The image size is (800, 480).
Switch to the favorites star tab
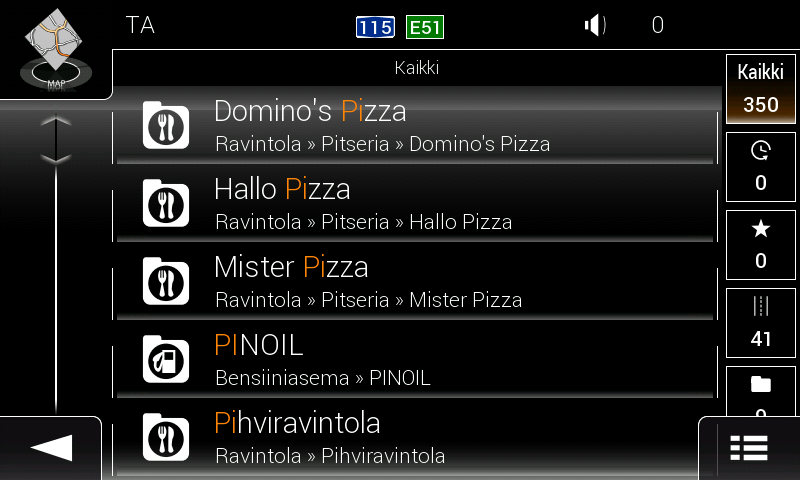[x=760, y=244]
